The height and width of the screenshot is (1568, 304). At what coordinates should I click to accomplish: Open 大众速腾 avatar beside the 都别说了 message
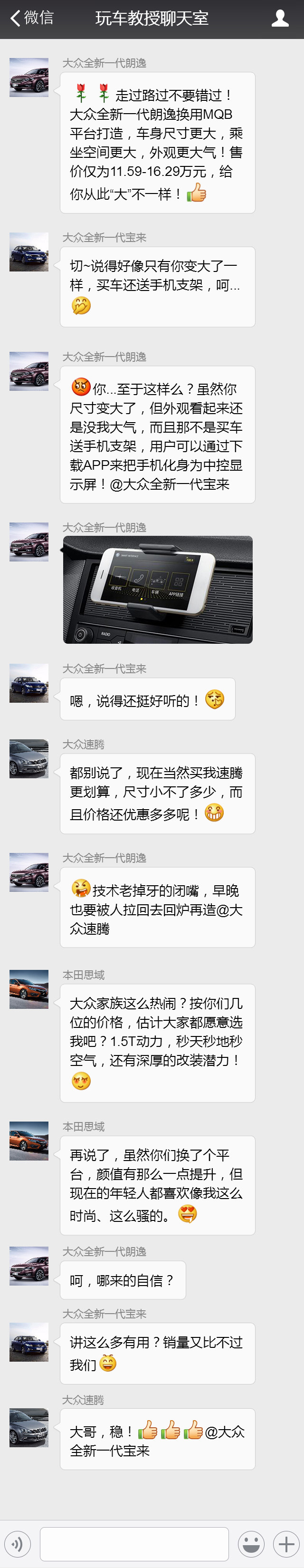click(x=29, y=758)
